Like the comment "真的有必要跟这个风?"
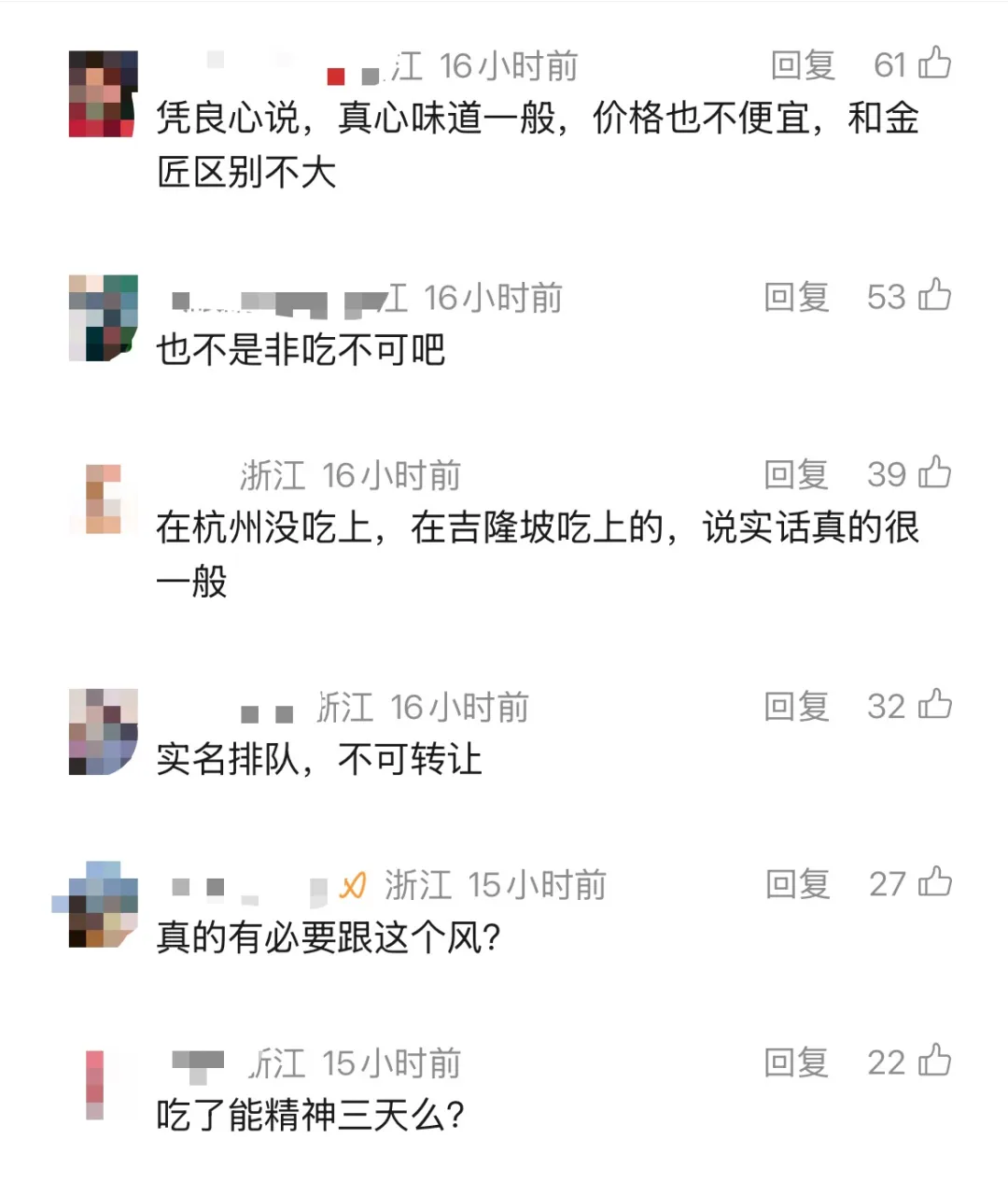This screenshot has height=1181, width=1008. pyautogui.click(x=936, y=882)
